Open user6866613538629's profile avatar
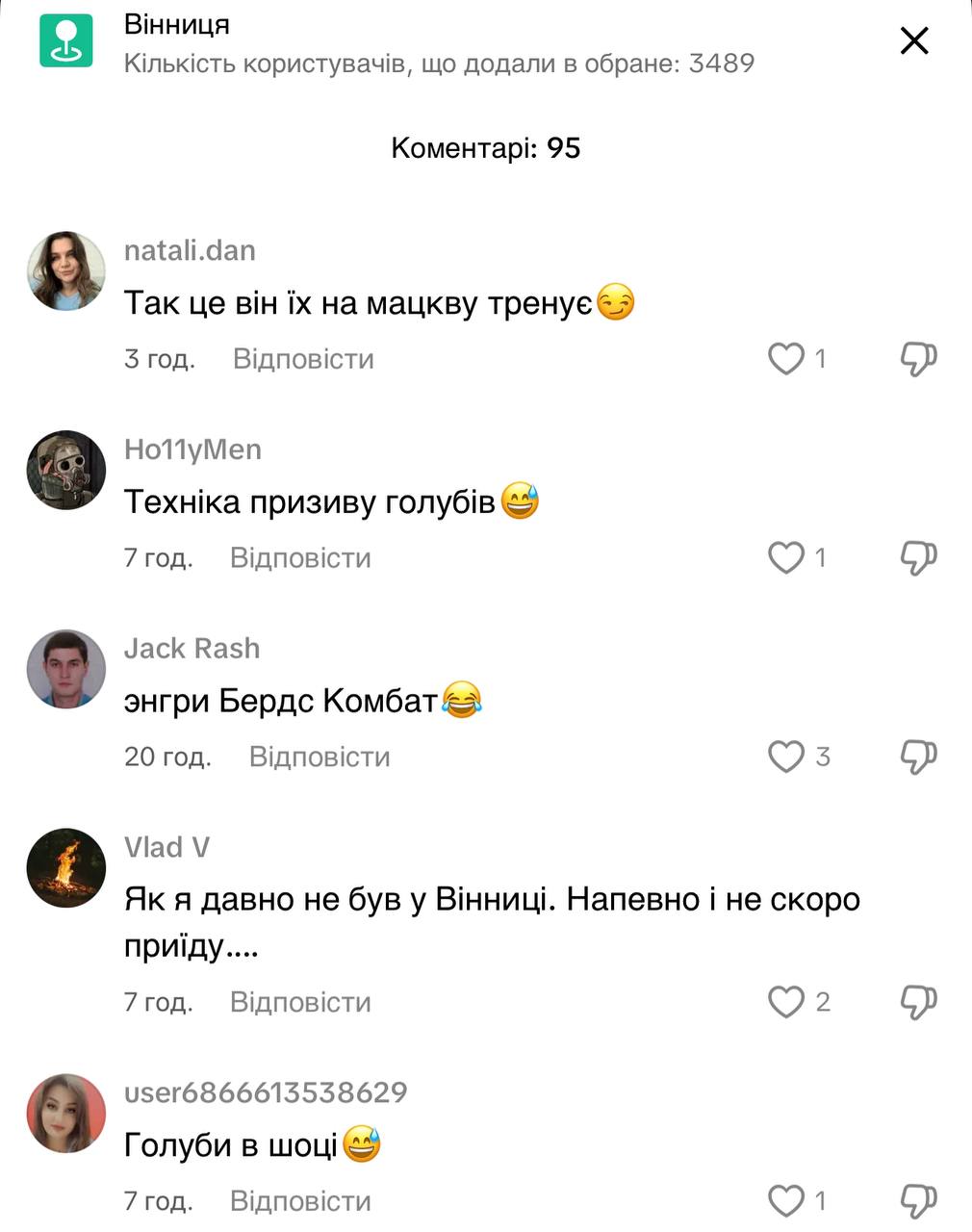Viewport: 972px width, 1232px height. click(x=65, y=1113)
